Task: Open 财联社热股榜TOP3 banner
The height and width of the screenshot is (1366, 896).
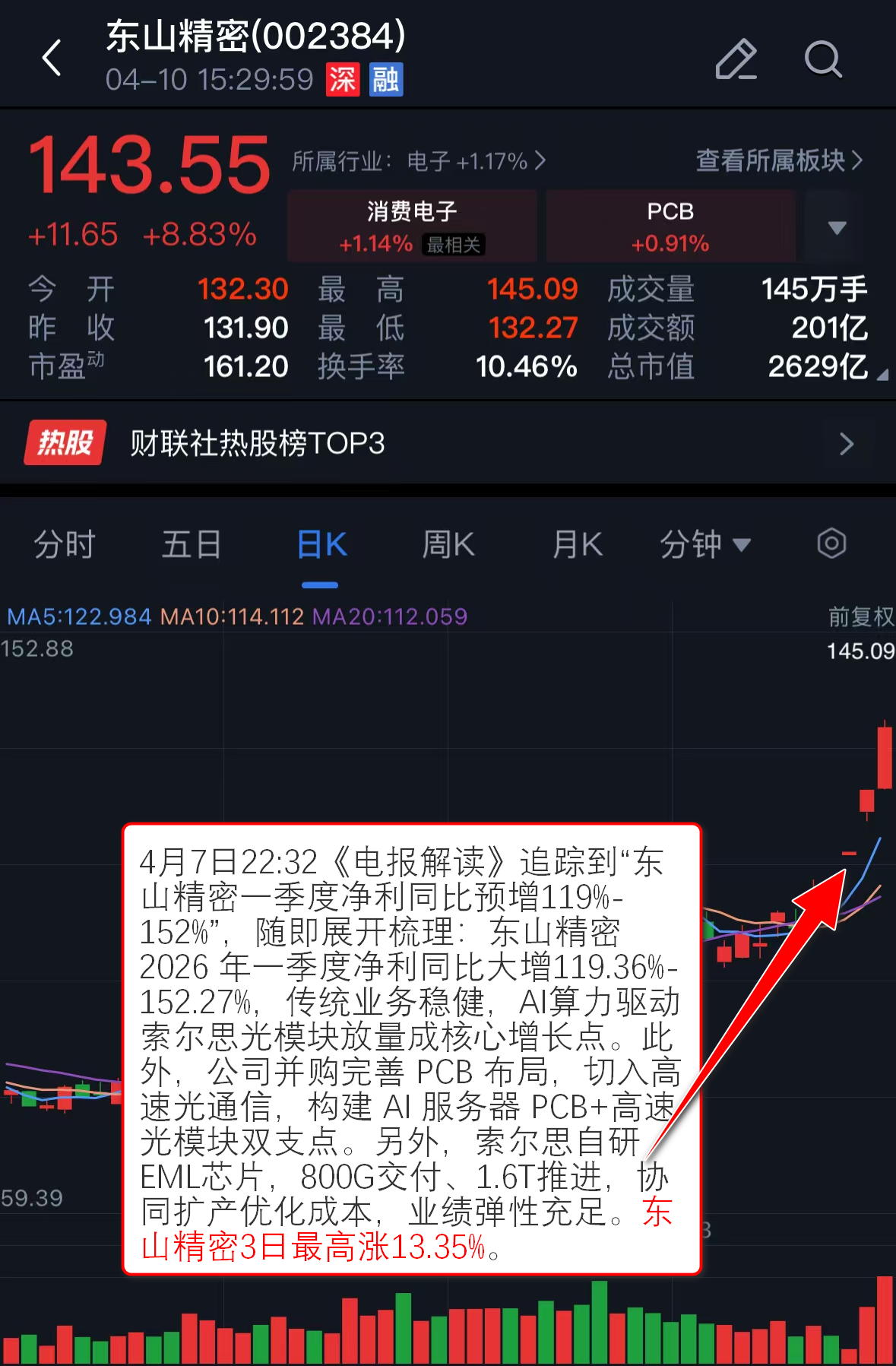Action: (x=448, y=443)
